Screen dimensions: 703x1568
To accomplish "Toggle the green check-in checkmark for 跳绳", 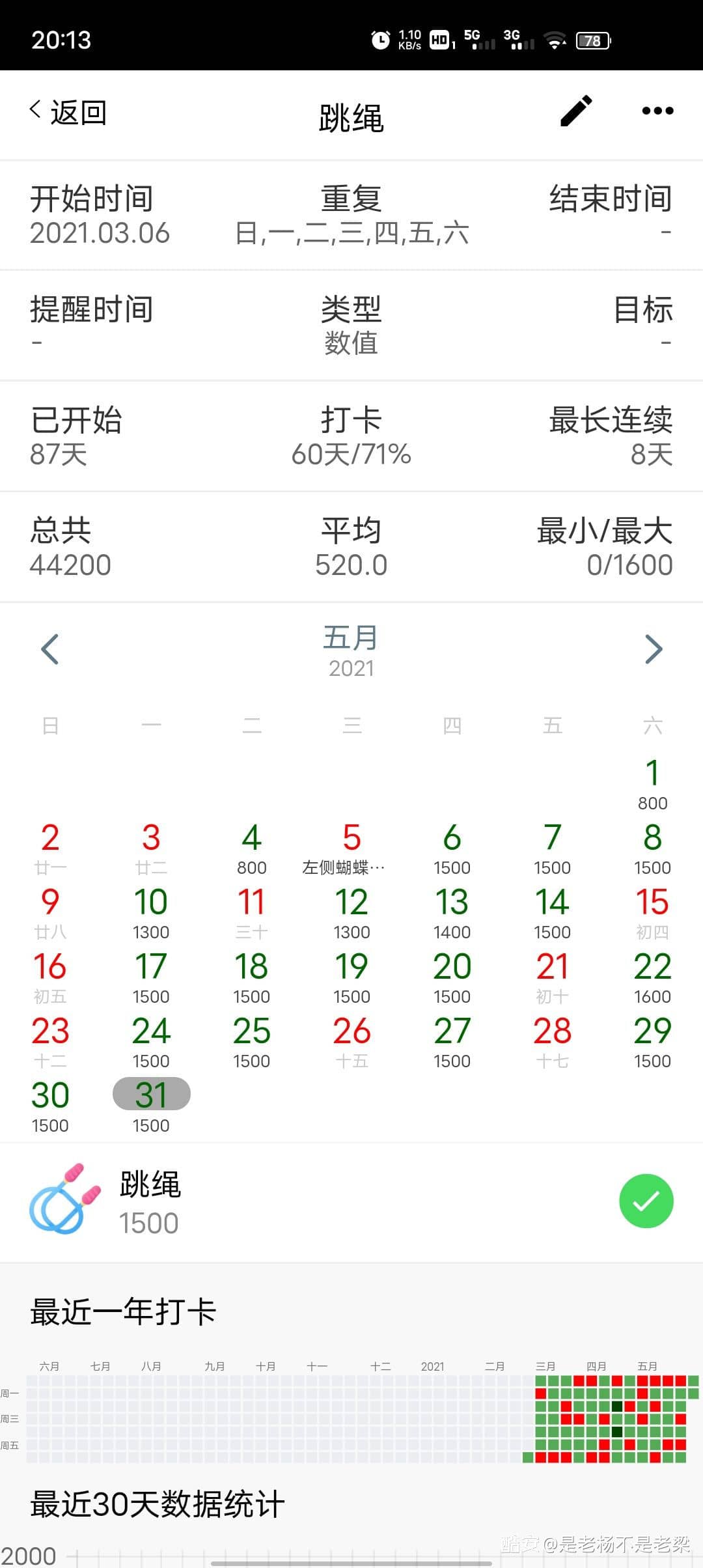I will [x=646, y=1201].
